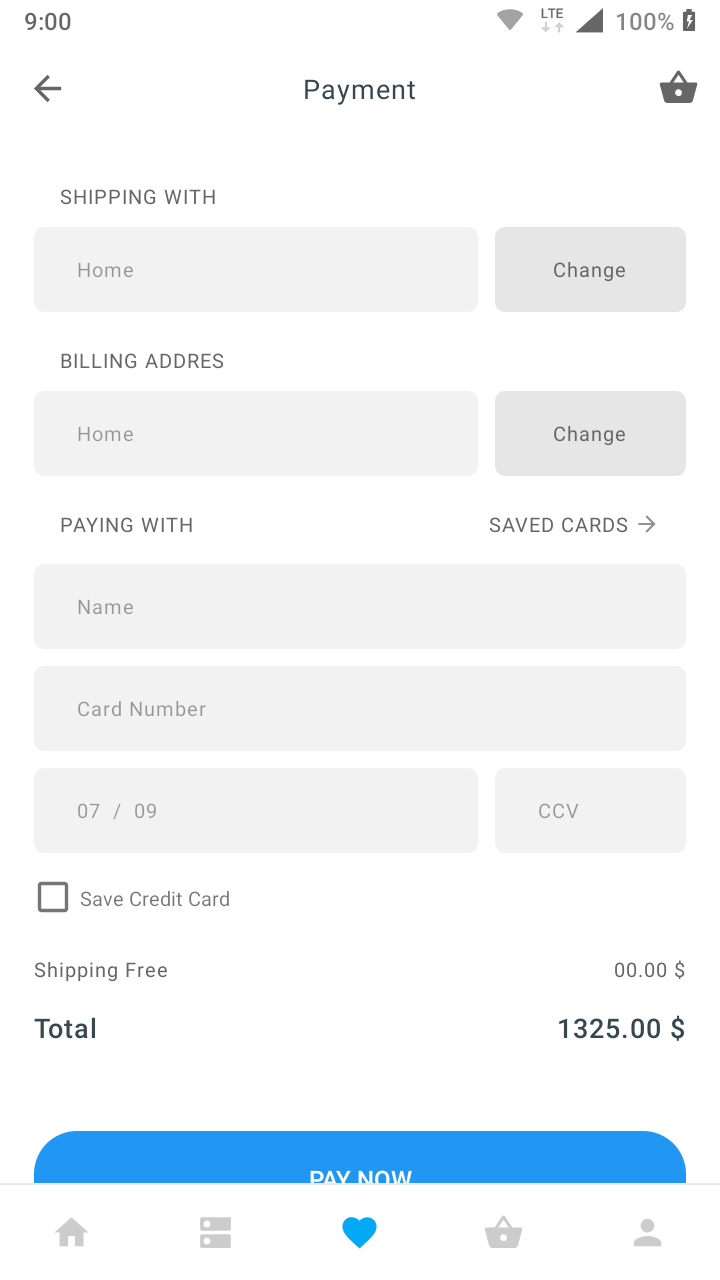720x1280 pixels.
Task: Focus the CCV field
Action: tap(590, 811)
